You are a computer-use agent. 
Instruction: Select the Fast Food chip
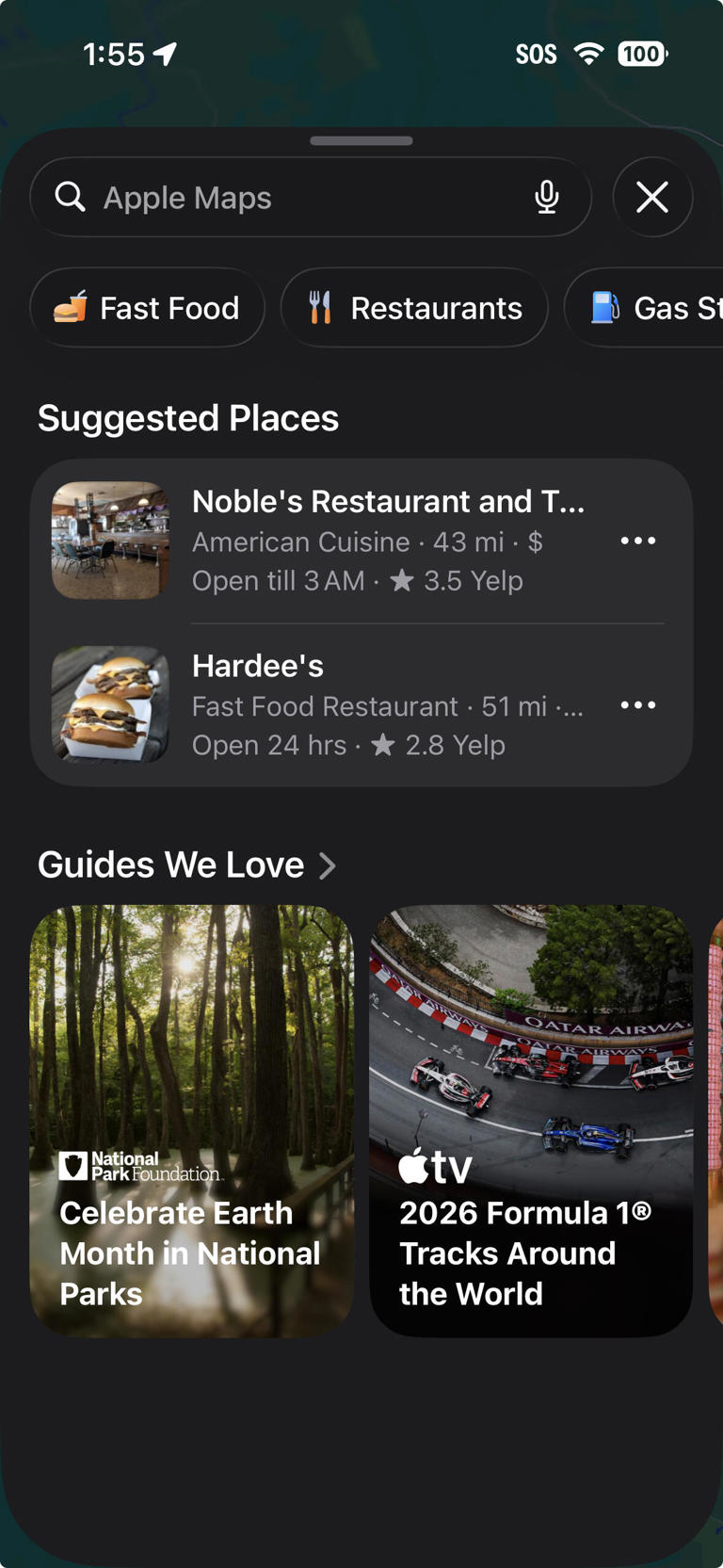148,308
